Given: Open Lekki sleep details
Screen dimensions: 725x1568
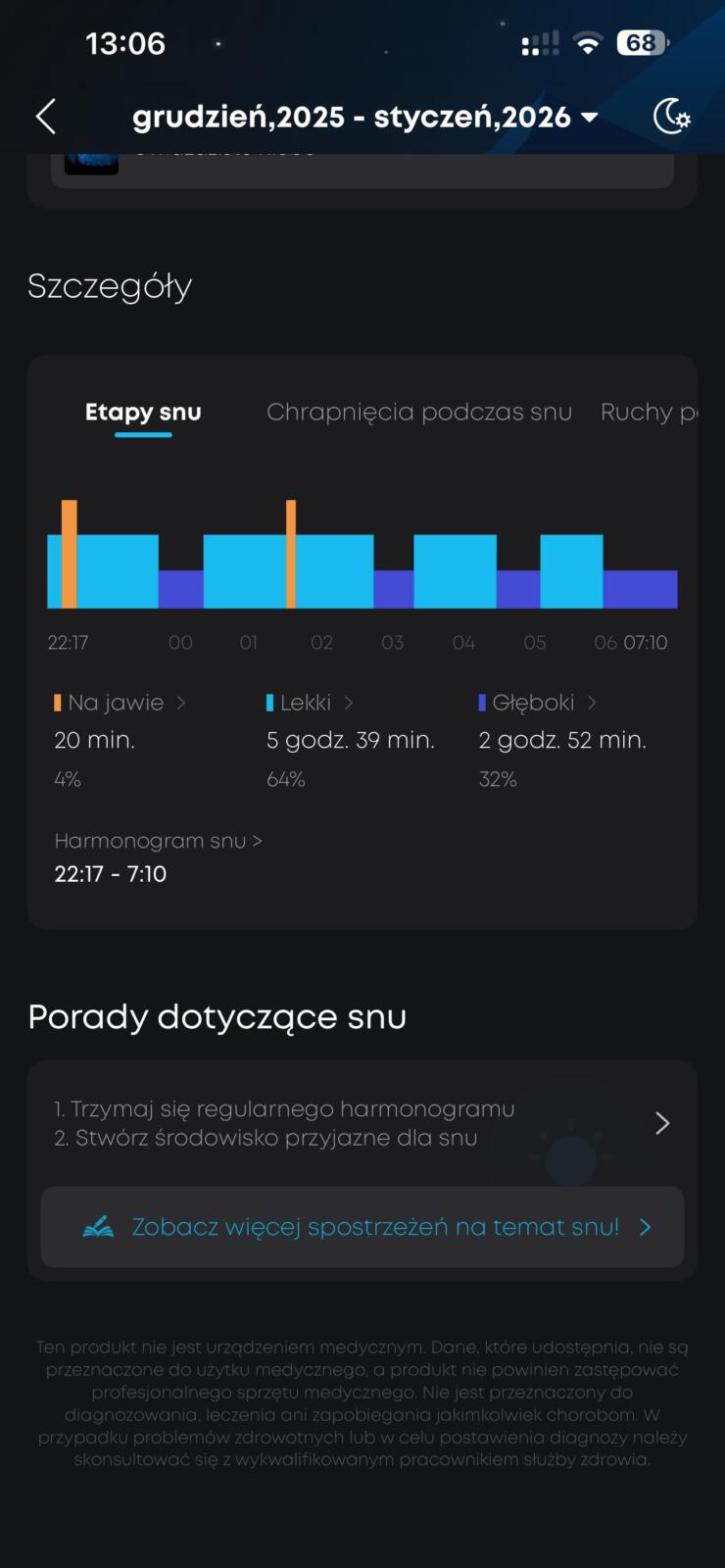Looking at the screenshot, I should (x=311, y=703).
